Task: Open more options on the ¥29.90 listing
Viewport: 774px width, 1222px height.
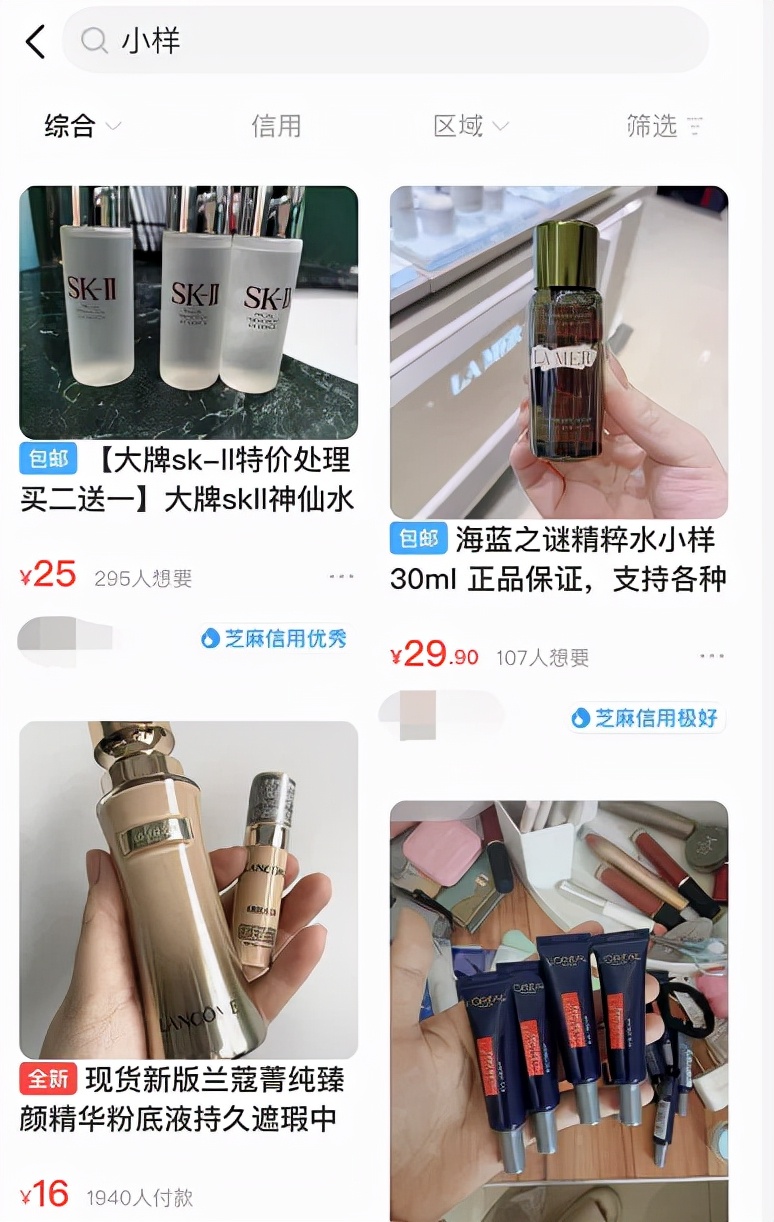Action: coord(712,656)
